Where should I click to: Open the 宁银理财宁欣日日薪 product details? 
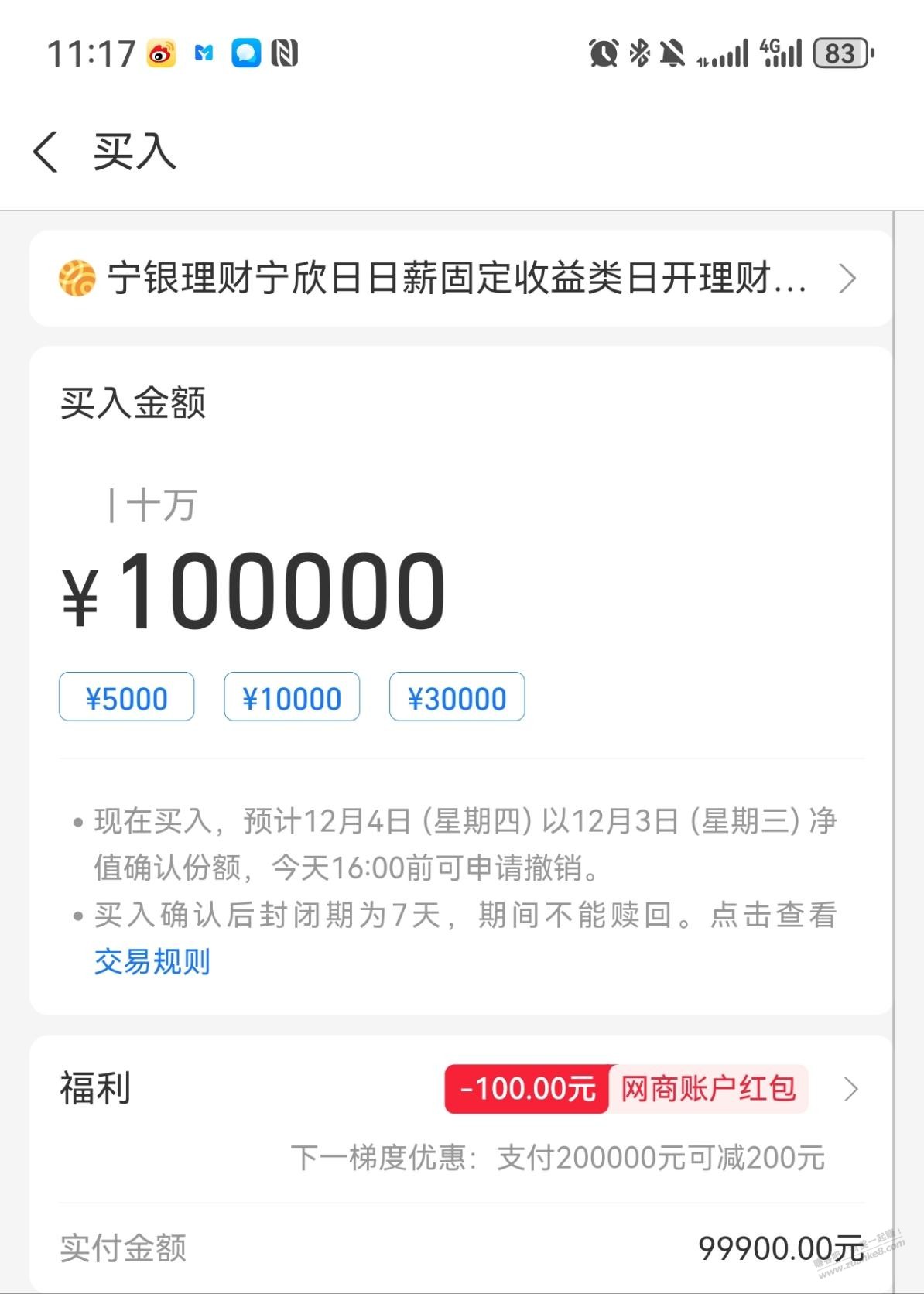[x=460, y=279]
